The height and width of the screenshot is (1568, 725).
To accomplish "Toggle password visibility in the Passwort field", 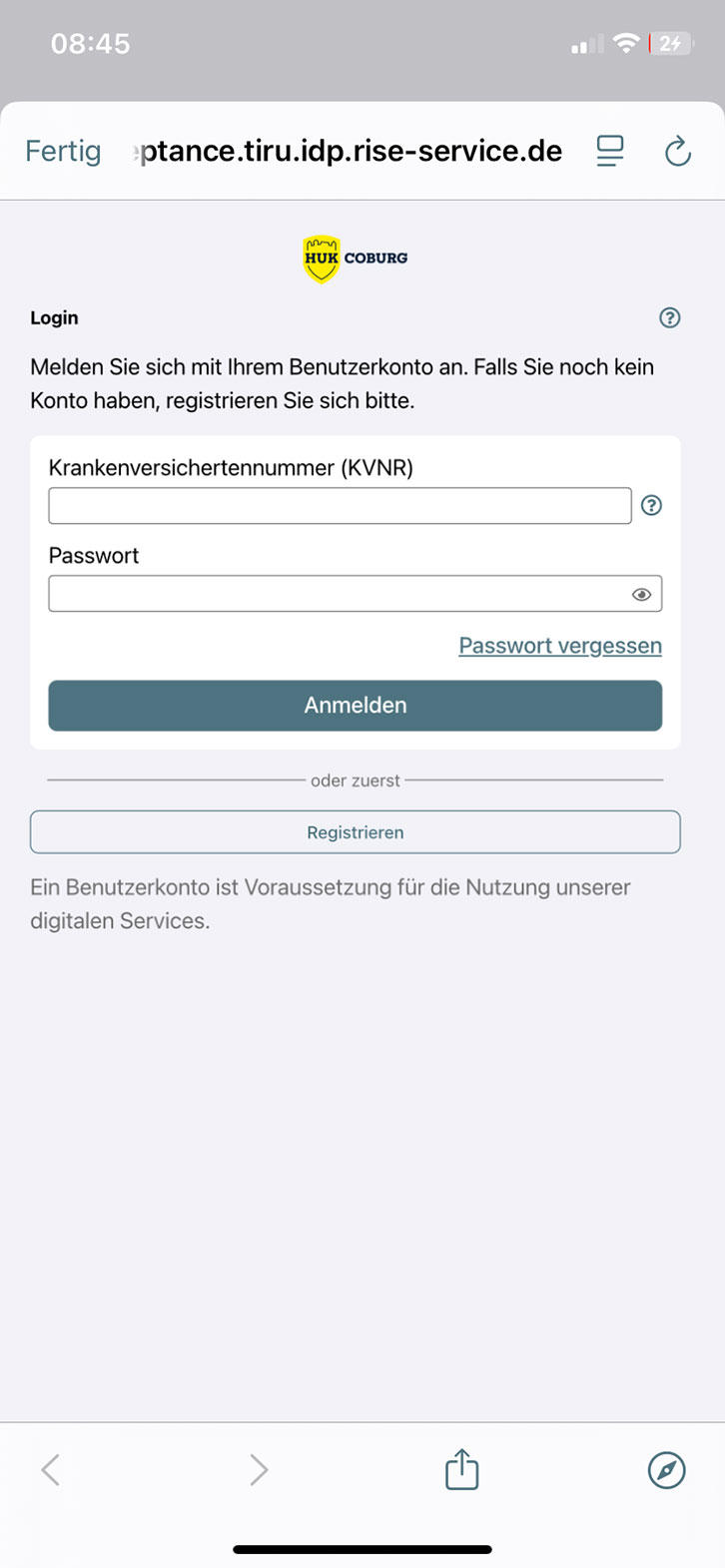I will click(642, 593).
